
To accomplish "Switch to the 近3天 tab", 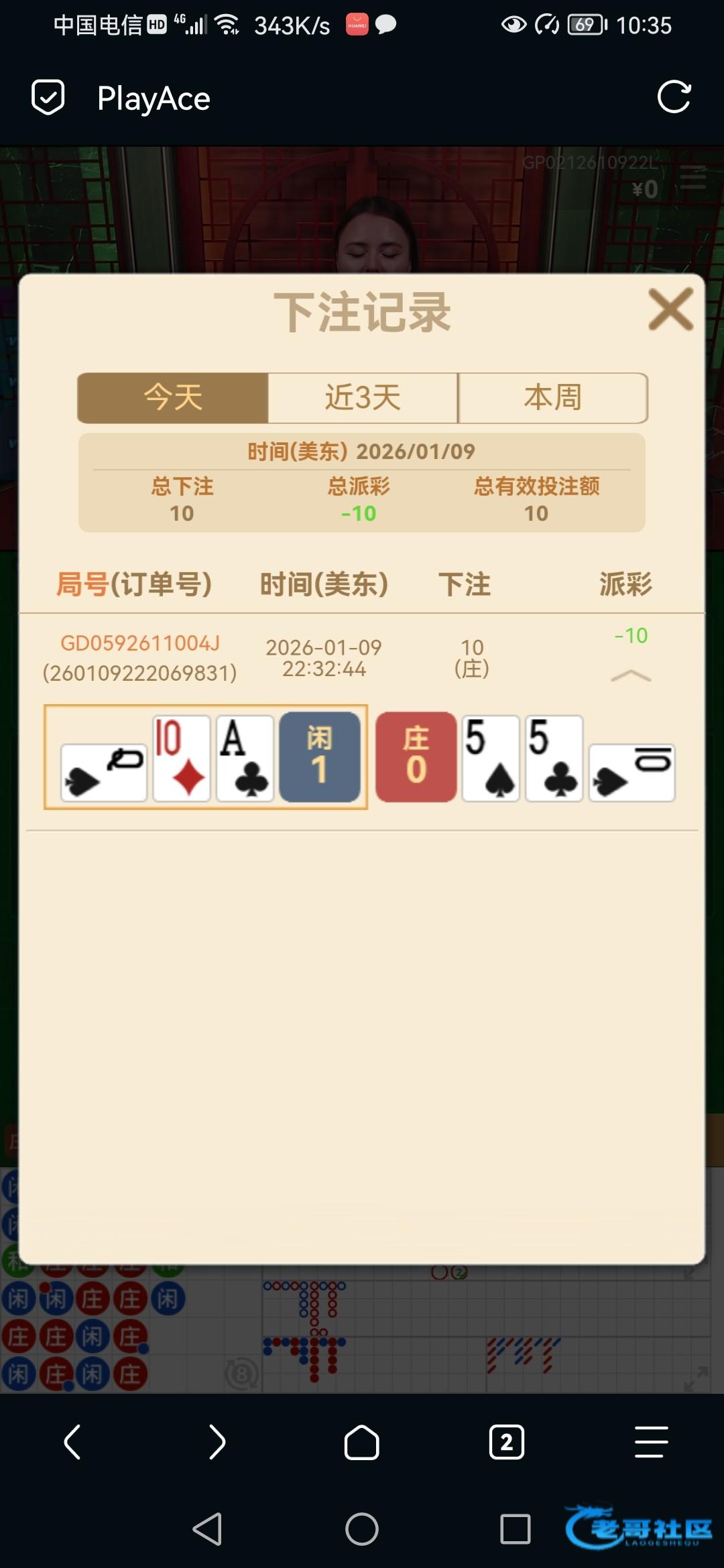I will [363, 397].
